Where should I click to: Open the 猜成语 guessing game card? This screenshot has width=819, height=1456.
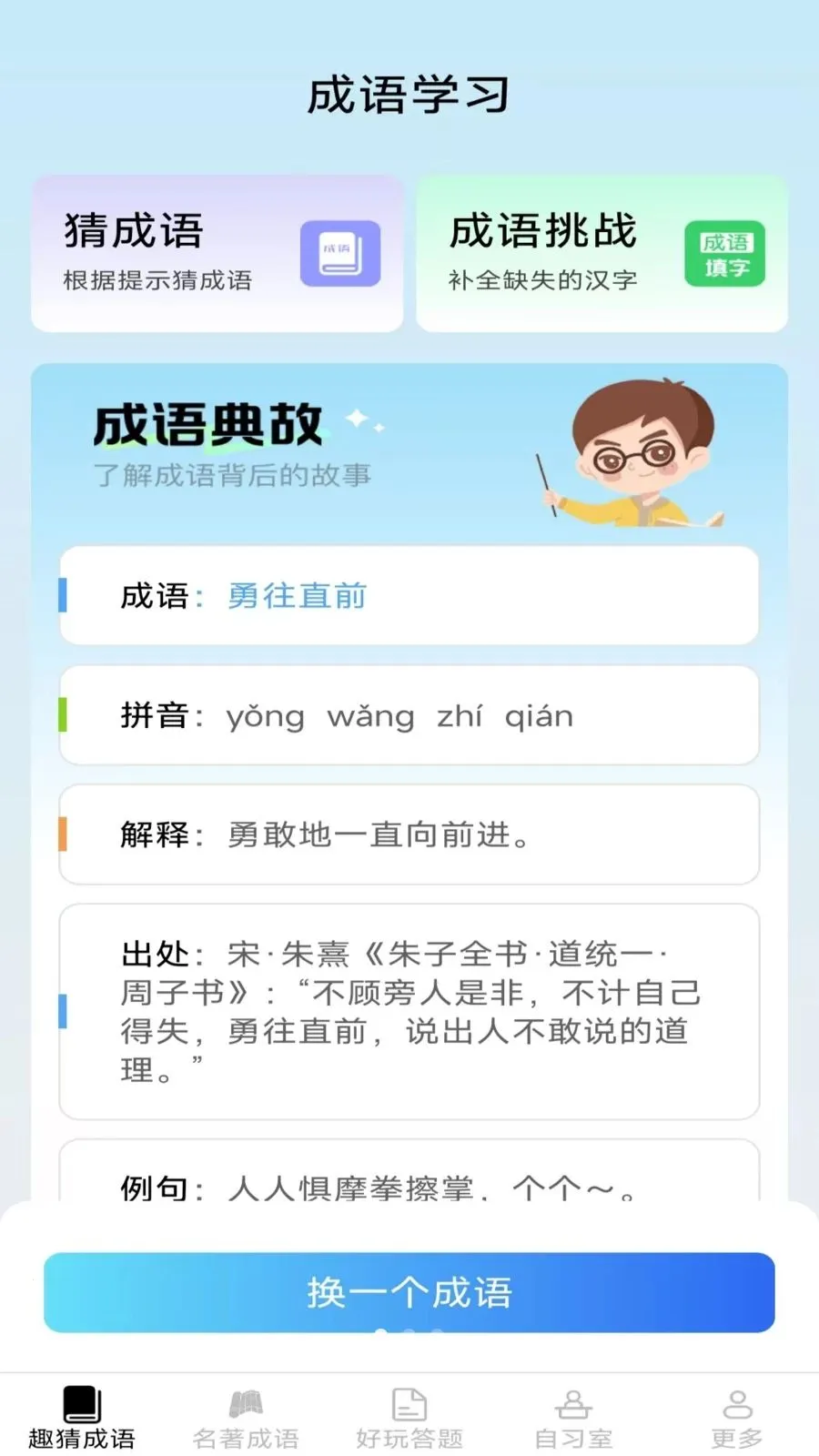[x=218, y=253]
